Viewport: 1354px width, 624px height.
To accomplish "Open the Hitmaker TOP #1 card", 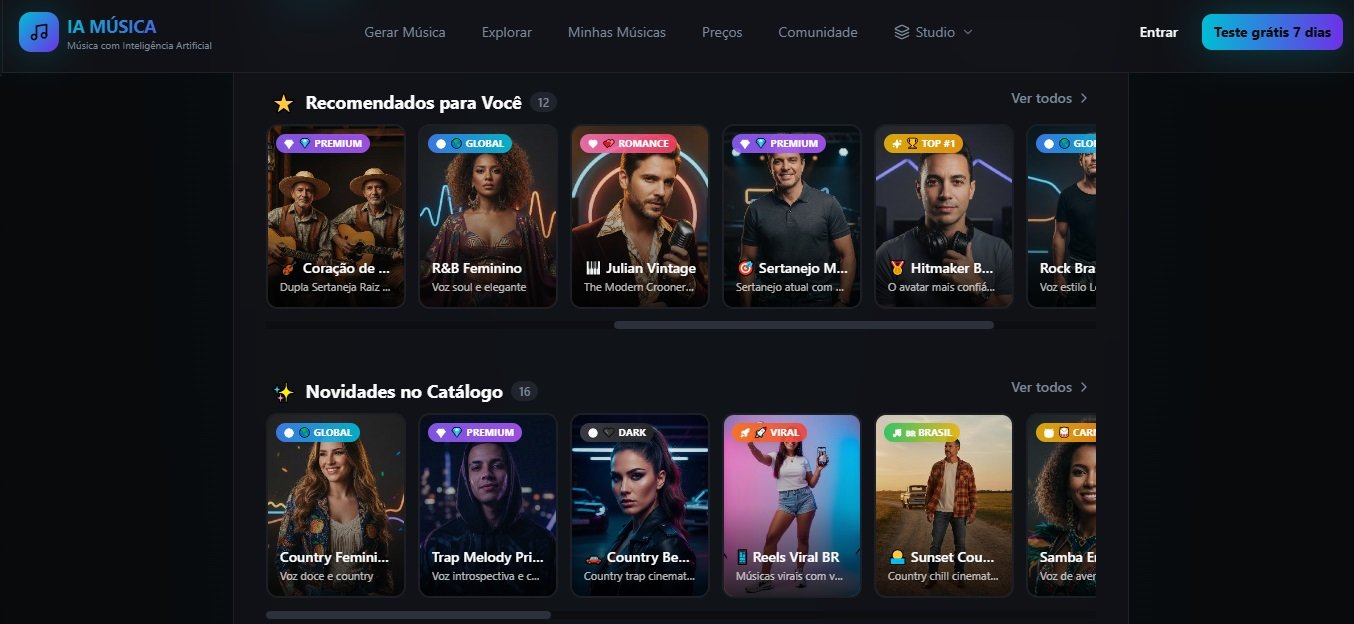I will pos(944,216).
